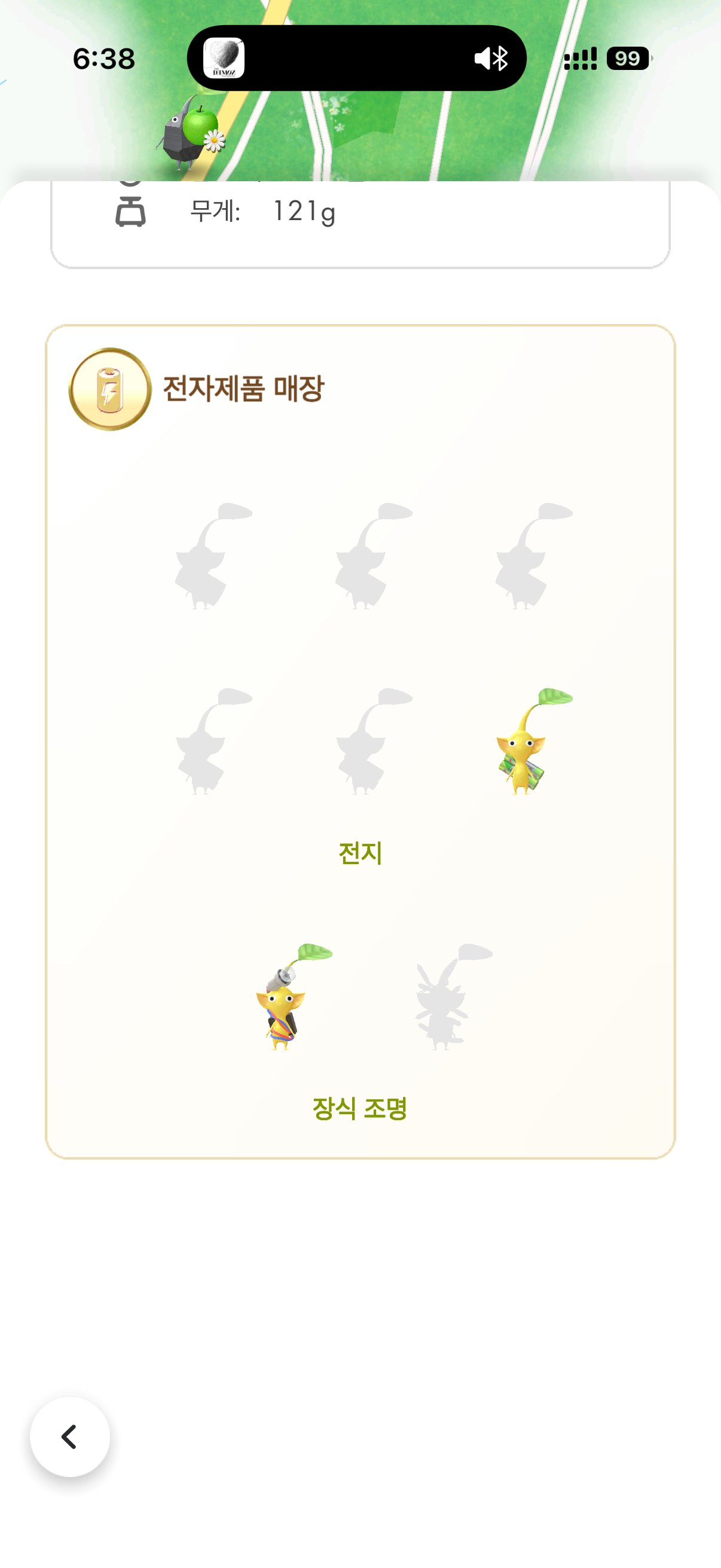This screenshot has width=721, height=1568.
Task: Go back using the arrow button
Action: (70, 1436)
